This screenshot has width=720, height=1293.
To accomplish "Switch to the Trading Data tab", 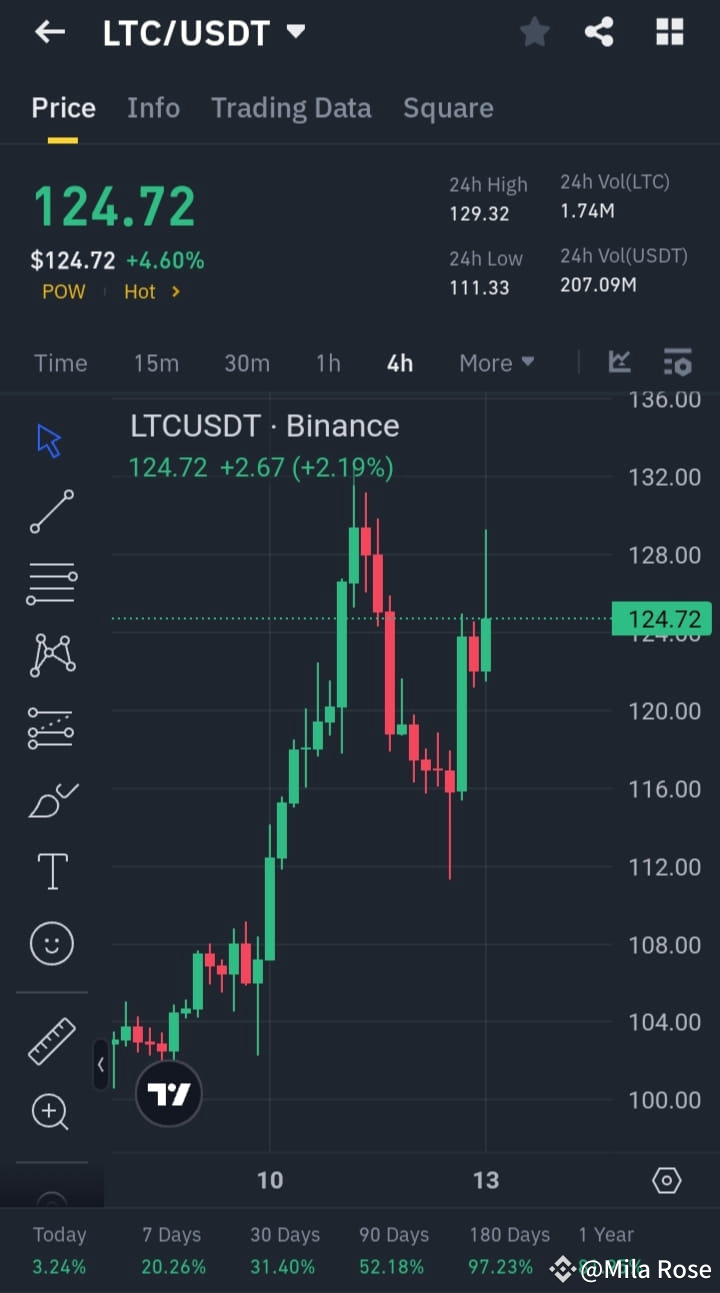I will click(x=291, y=108).
